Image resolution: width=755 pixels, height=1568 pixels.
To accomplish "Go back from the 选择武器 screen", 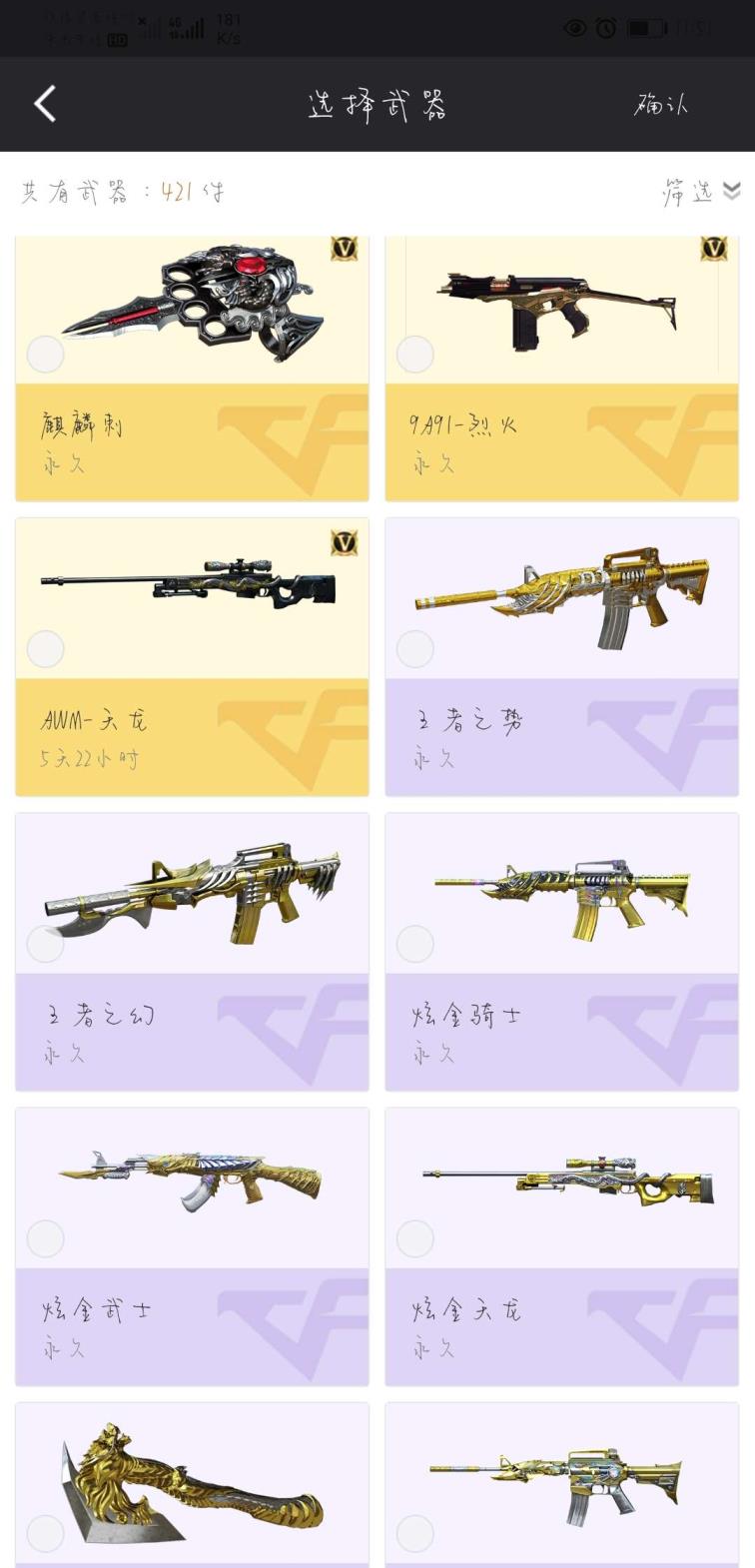I will click(x=45, y=104).
